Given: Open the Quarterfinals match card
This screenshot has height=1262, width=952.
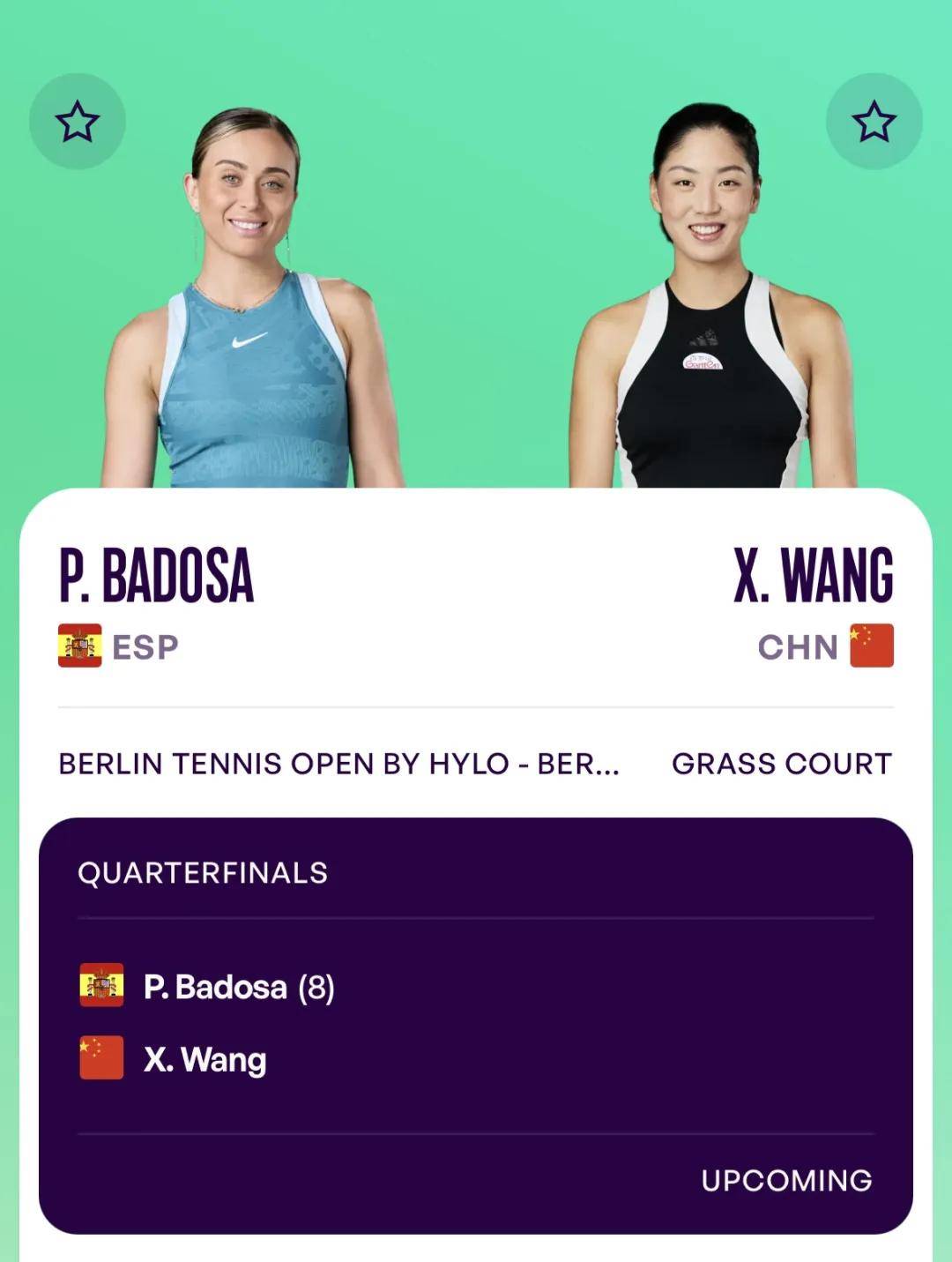Looking at the screenshot, I should tap(476, 1023).
